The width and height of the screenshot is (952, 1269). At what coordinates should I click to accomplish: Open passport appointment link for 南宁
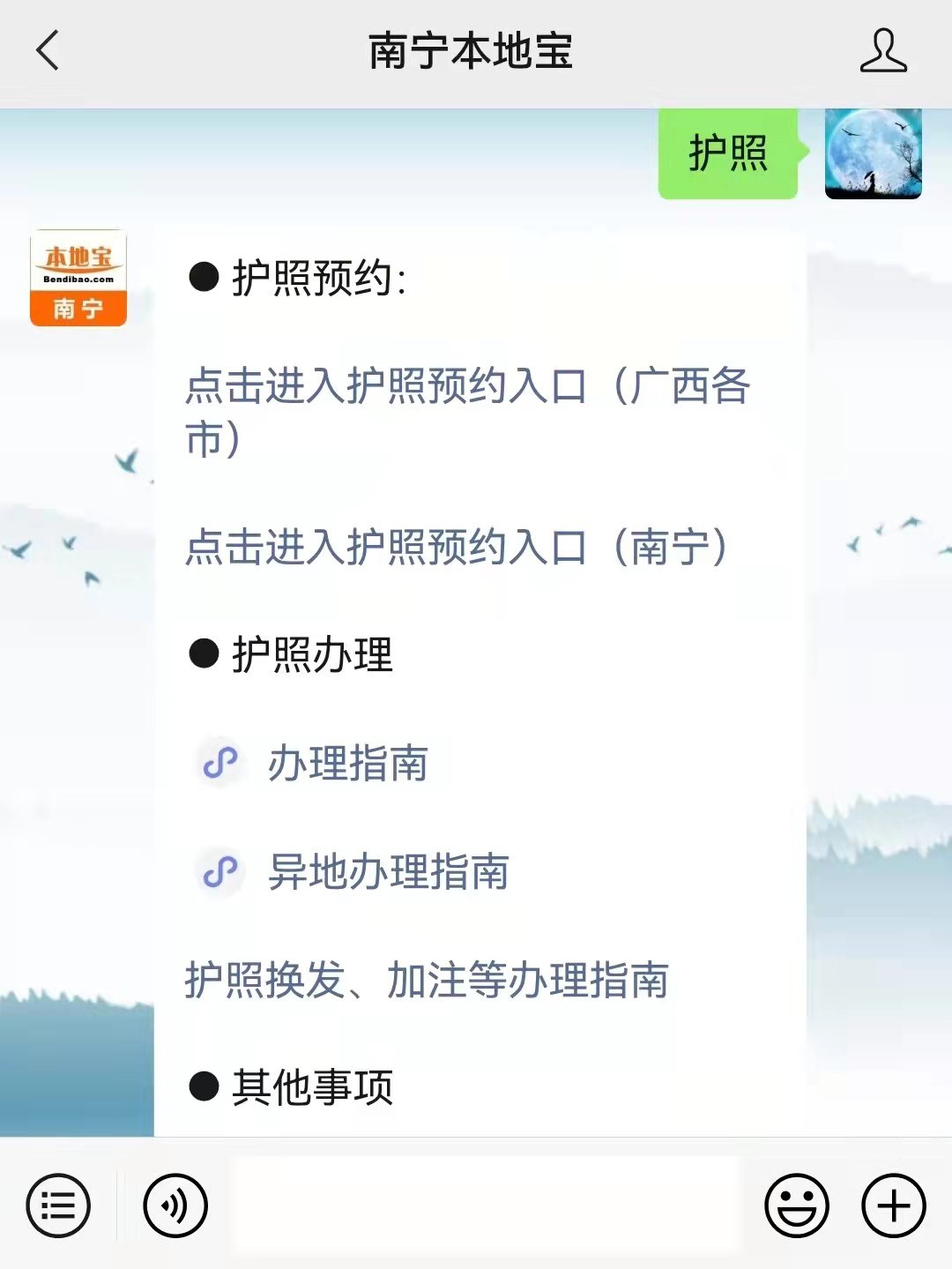pos(456,547)
